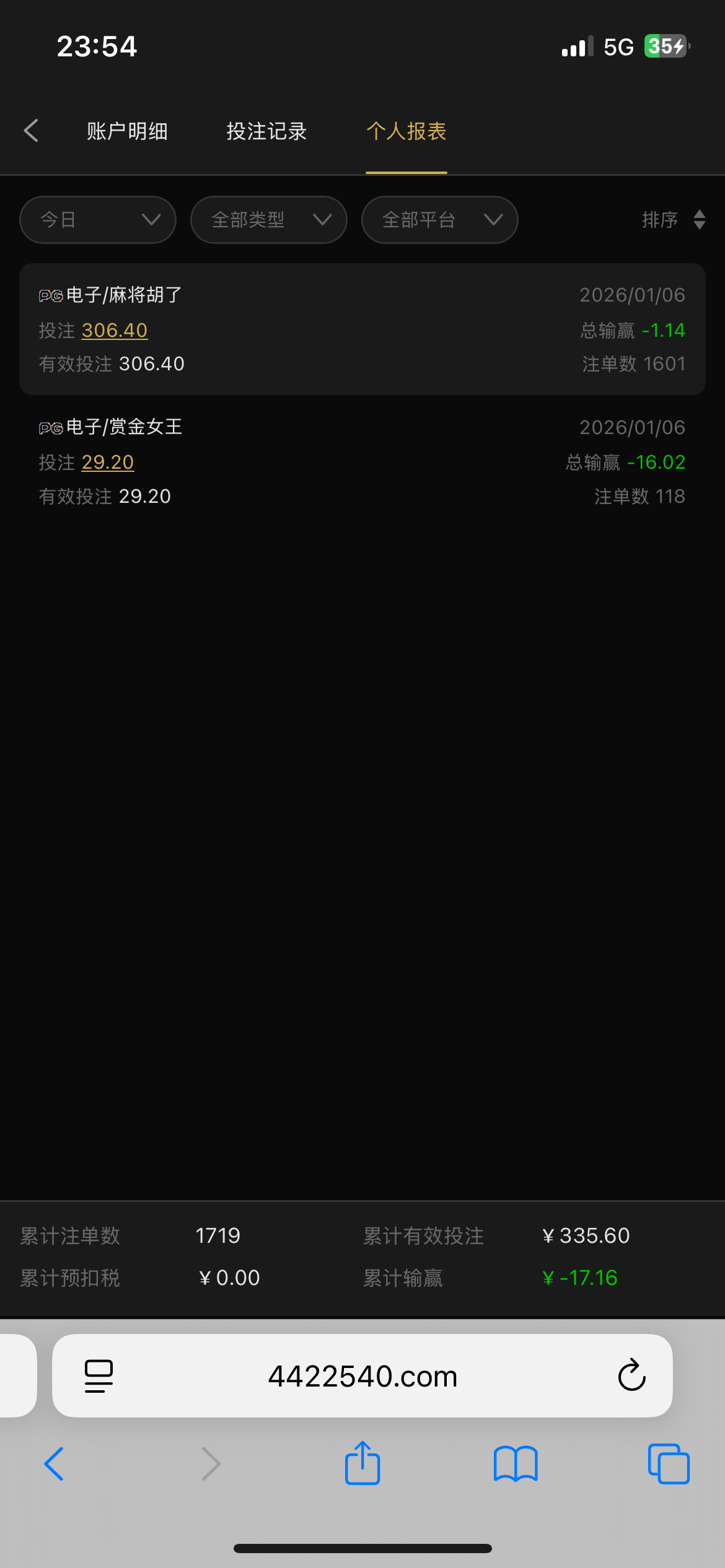Reload the page in Safari

tap(631, 1376)
